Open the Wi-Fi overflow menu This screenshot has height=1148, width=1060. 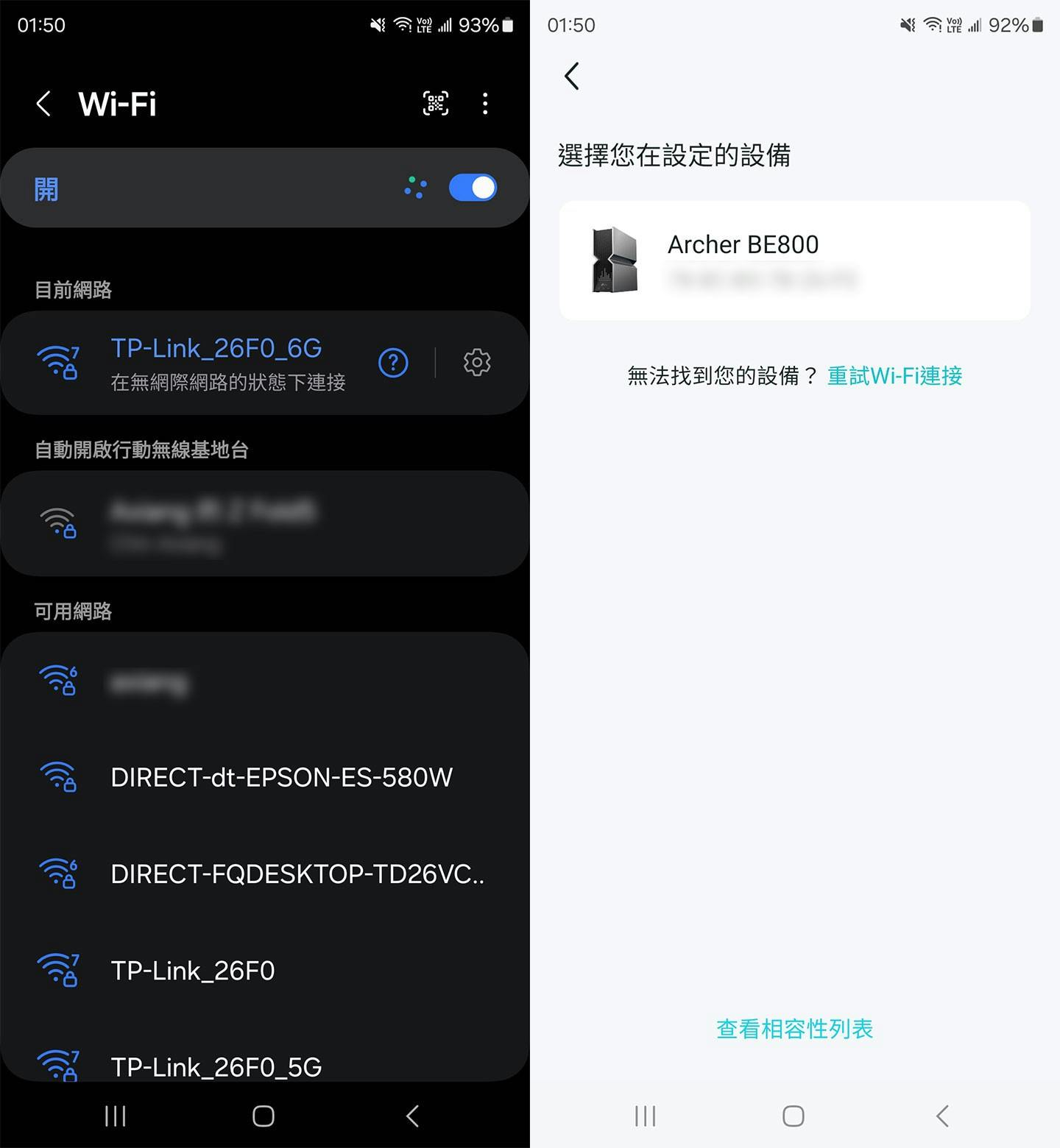[x=485, y=104]
